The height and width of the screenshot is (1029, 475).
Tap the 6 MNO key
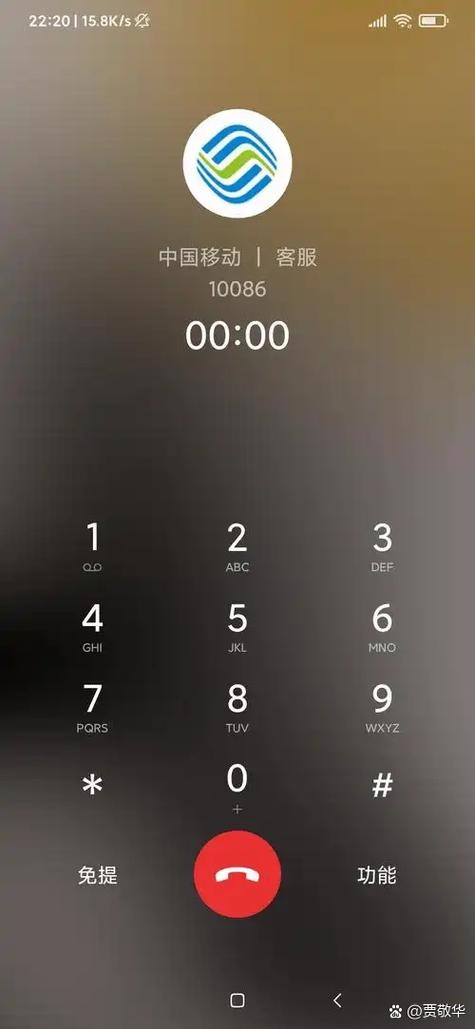coord(382,627)
